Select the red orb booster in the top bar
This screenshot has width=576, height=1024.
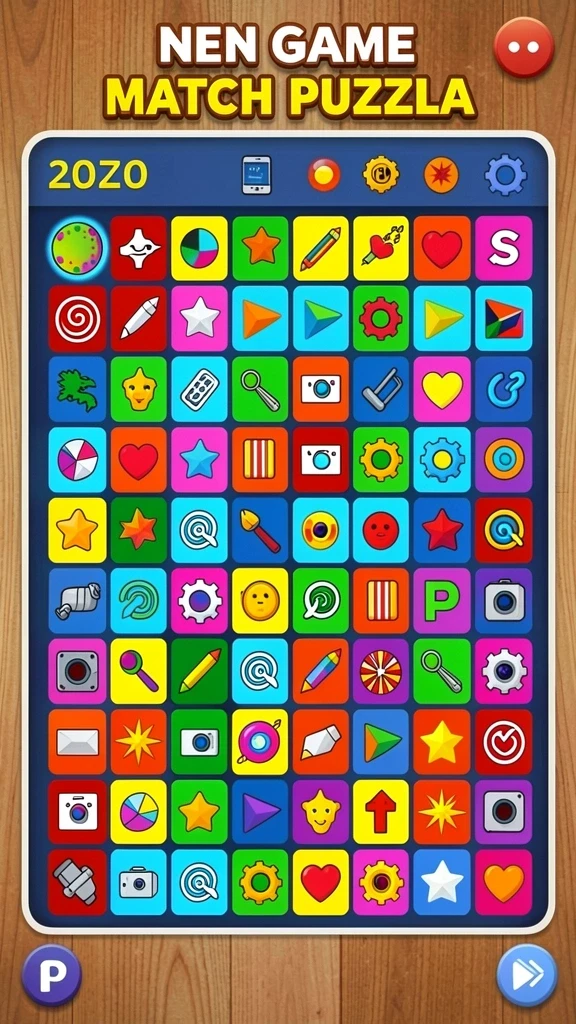(x=324, y=174)
